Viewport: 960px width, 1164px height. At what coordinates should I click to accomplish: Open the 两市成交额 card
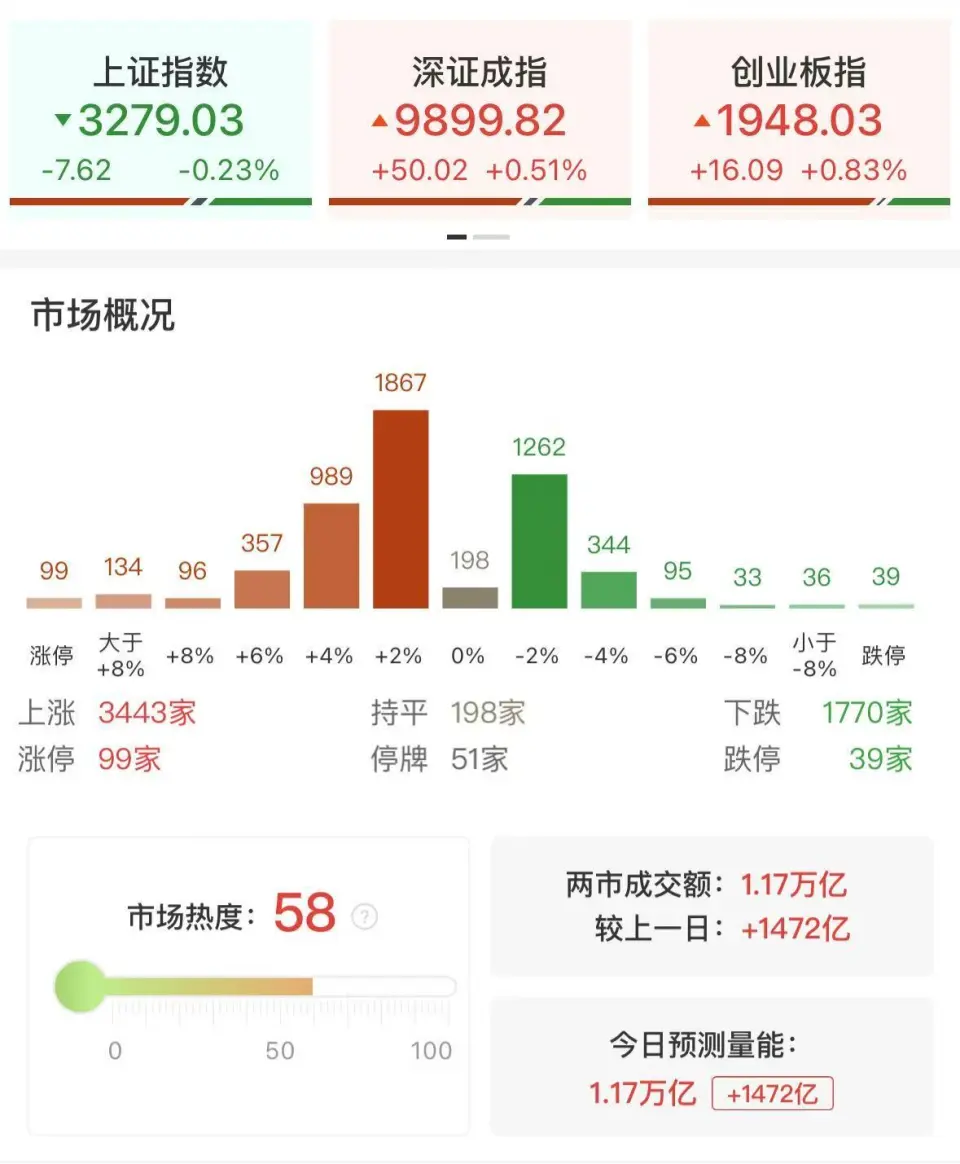(711, 906)
